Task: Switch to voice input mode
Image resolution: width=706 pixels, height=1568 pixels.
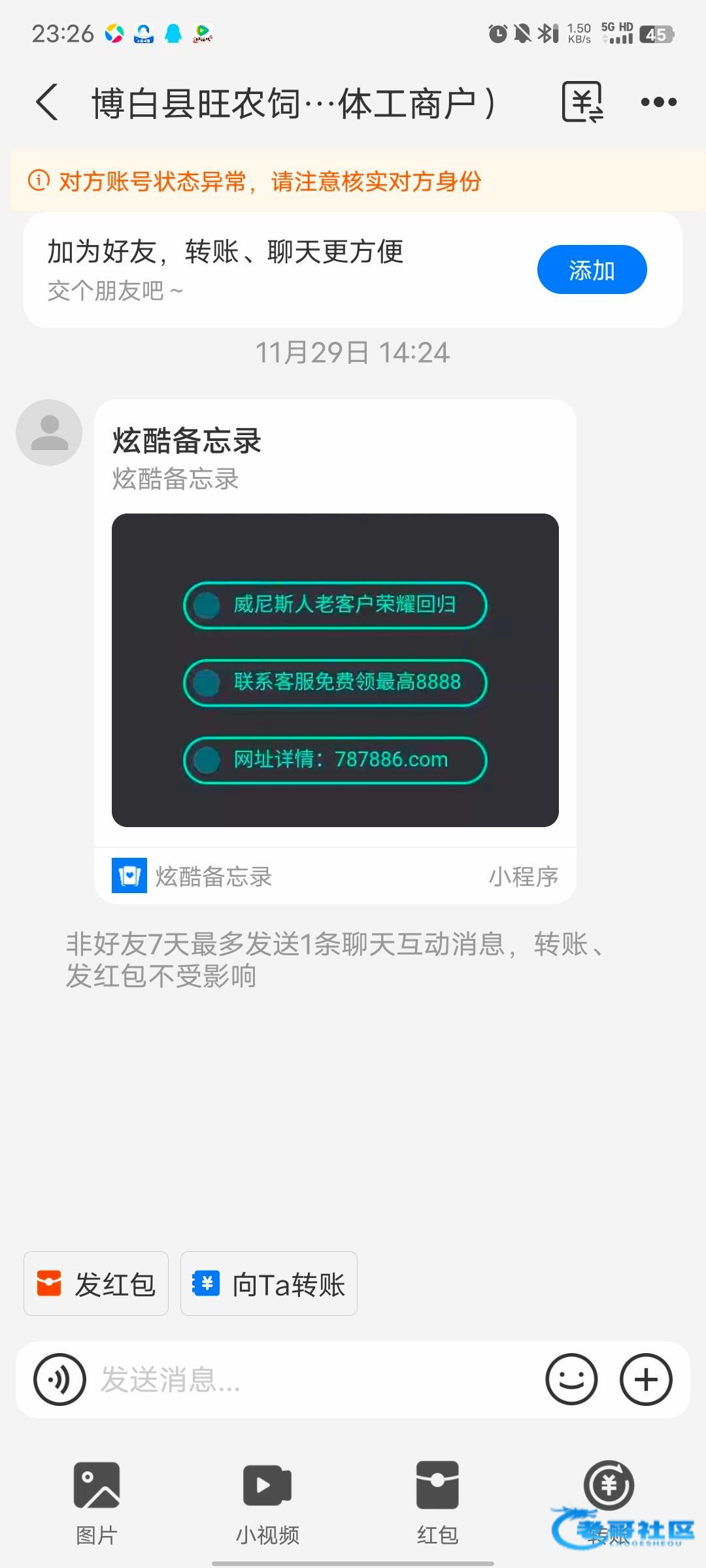Action: 59,1379
